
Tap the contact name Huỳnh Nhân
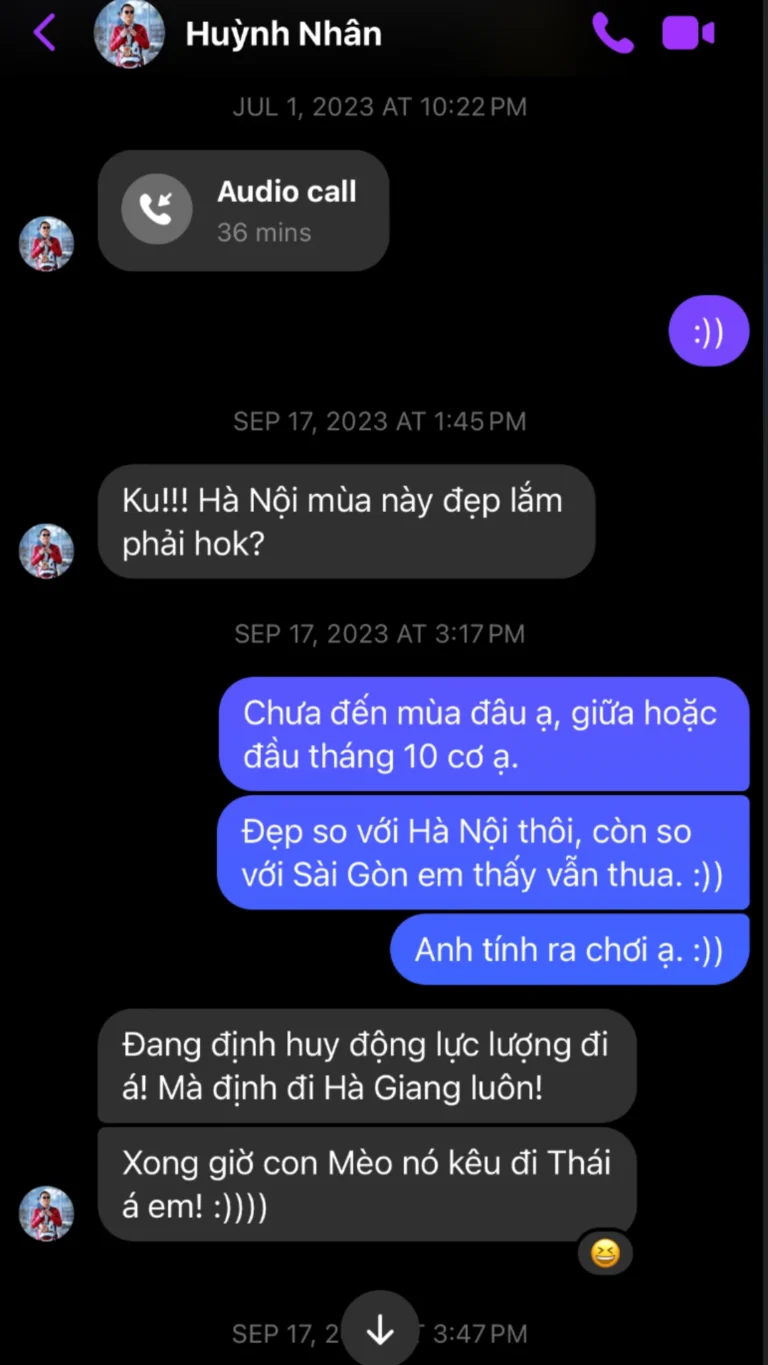pyautogui.click(x=283, y=33)
